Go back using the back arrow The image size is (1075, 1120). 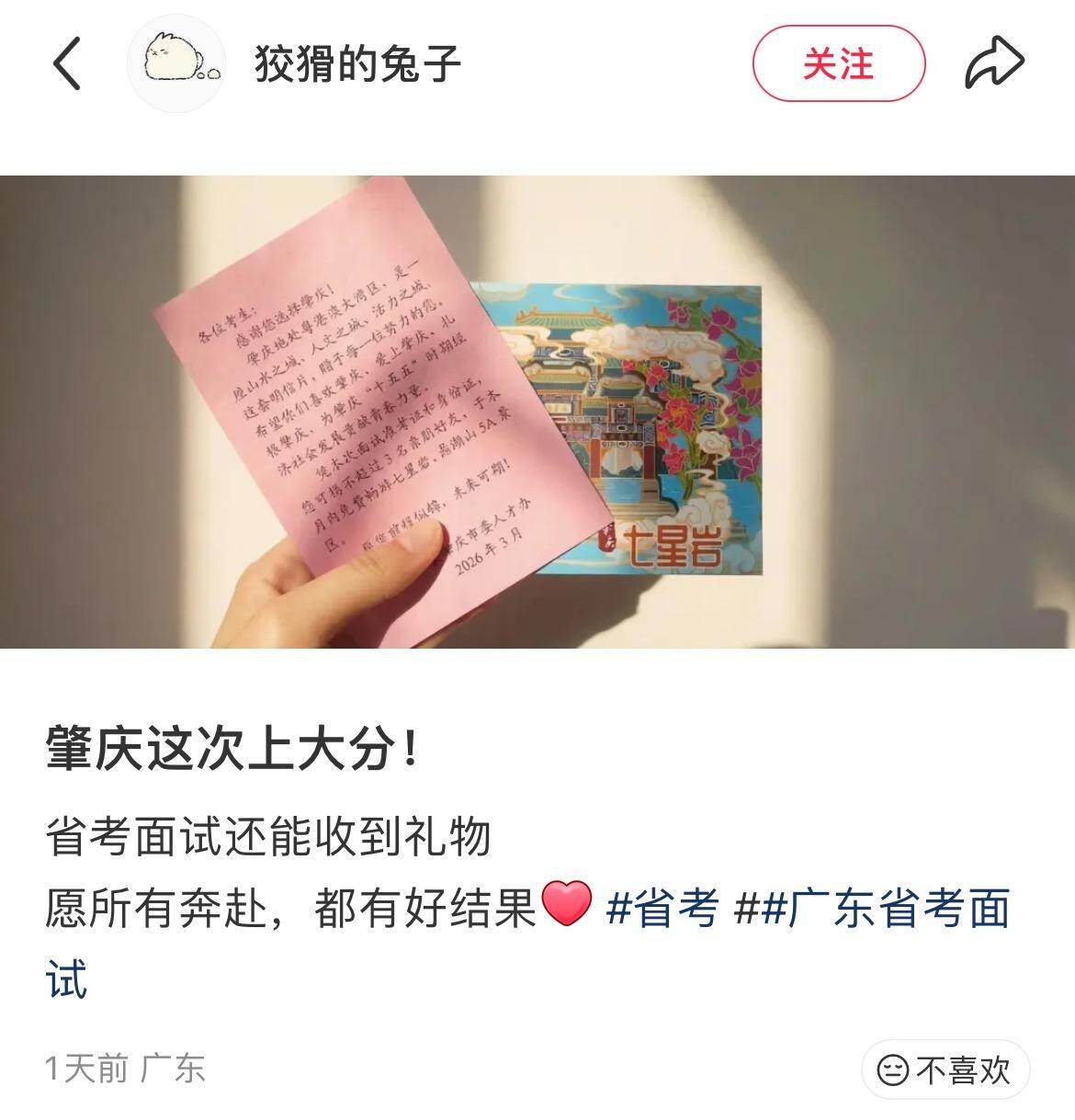[x=67, y=64]
